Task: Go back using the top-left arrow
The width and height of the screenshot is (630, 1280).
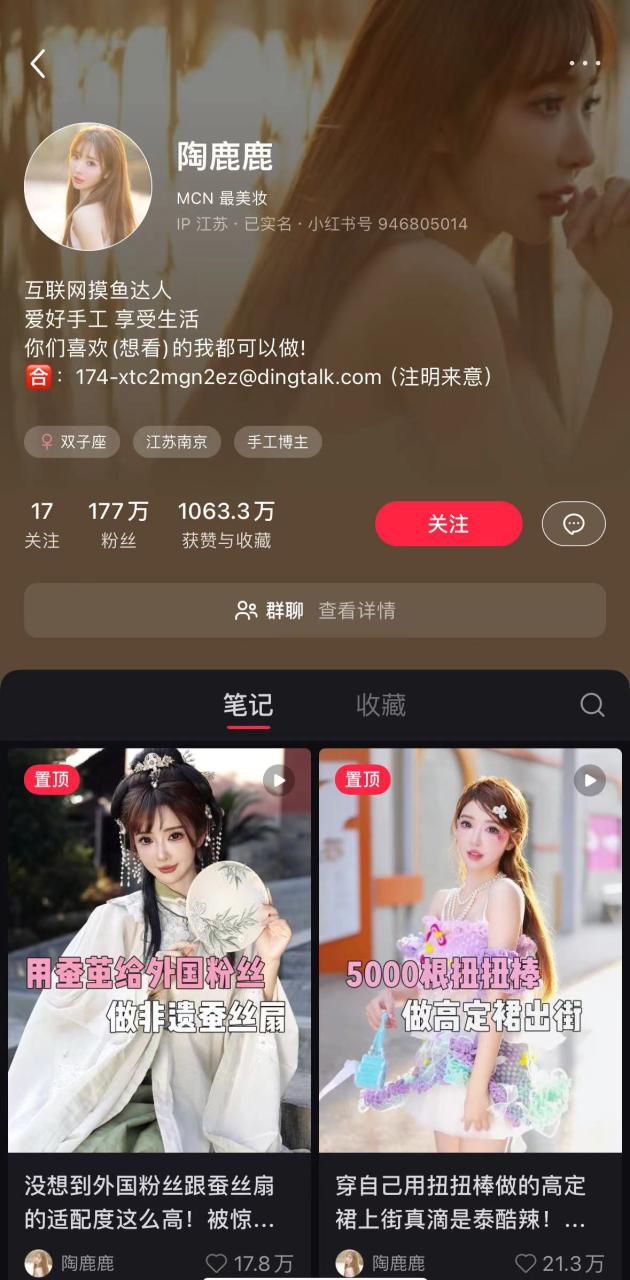Action: point(38,64)
